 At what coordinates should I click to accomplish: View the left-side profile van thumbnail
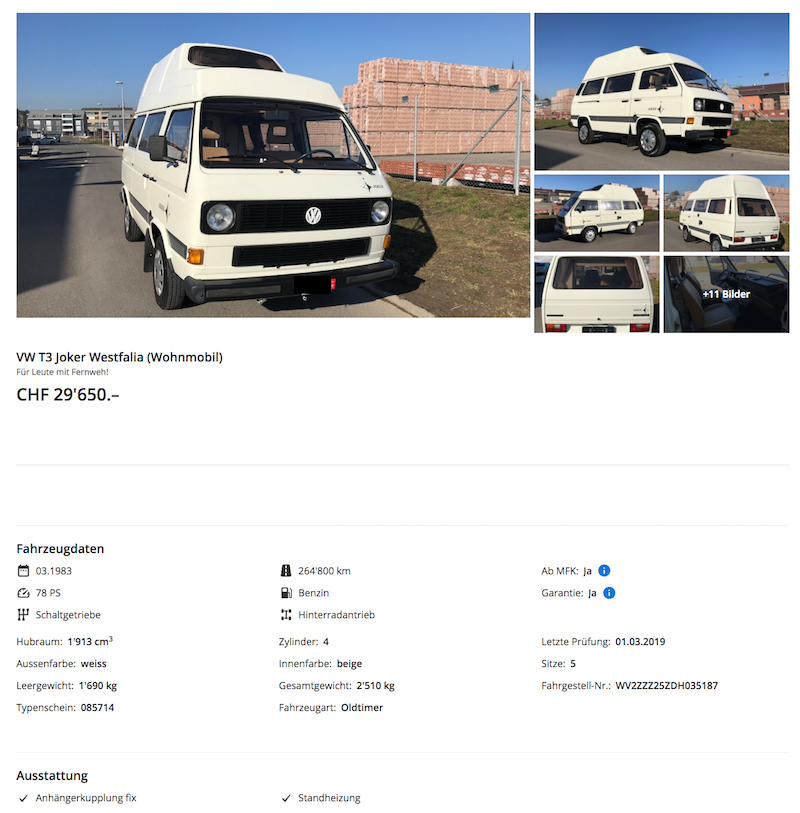click(x=596, y=213)
